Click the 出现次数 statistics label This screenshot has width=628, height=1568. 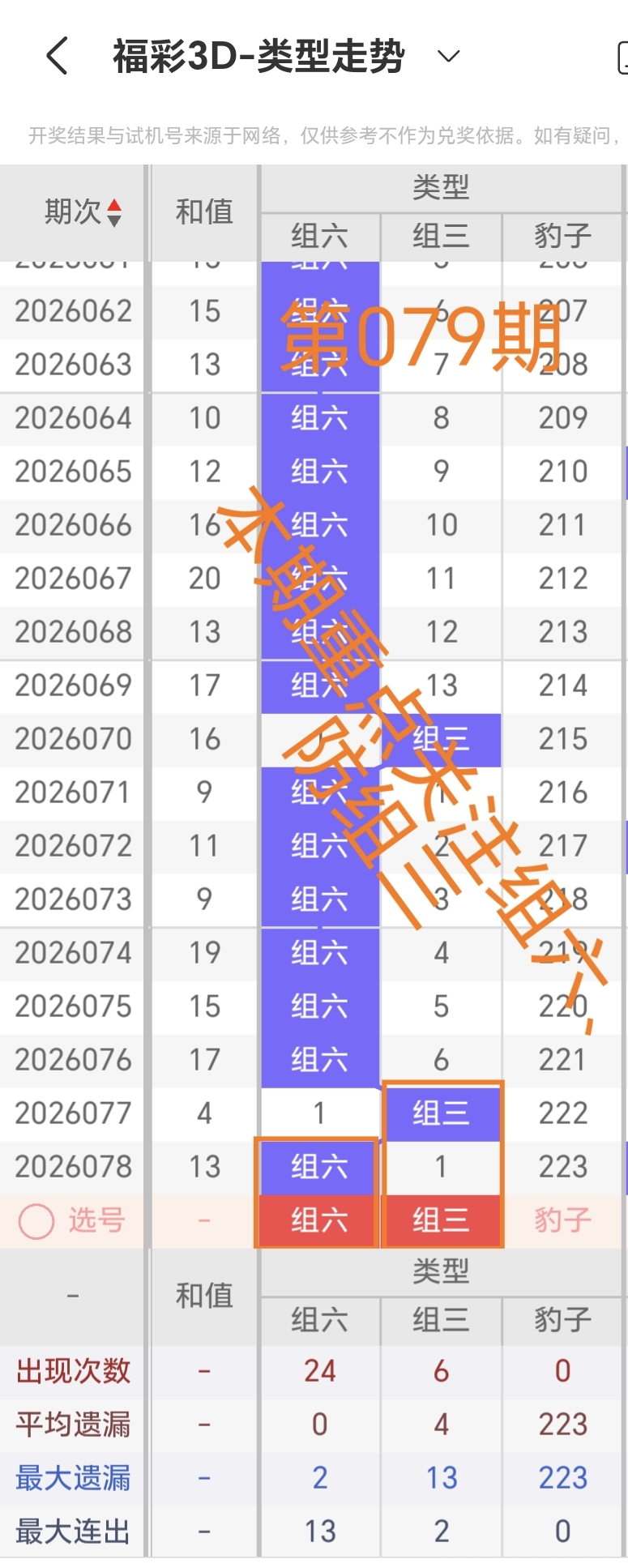[x=71, y=1370]
